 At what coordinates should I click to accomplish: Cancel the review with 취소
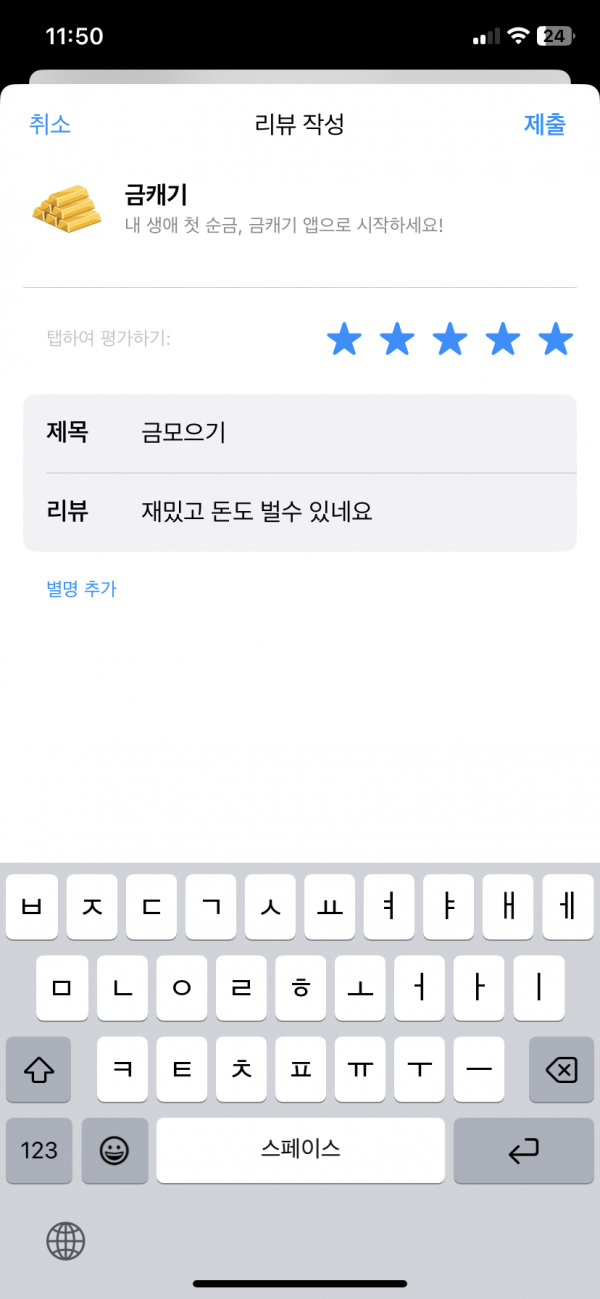(50, 124)
